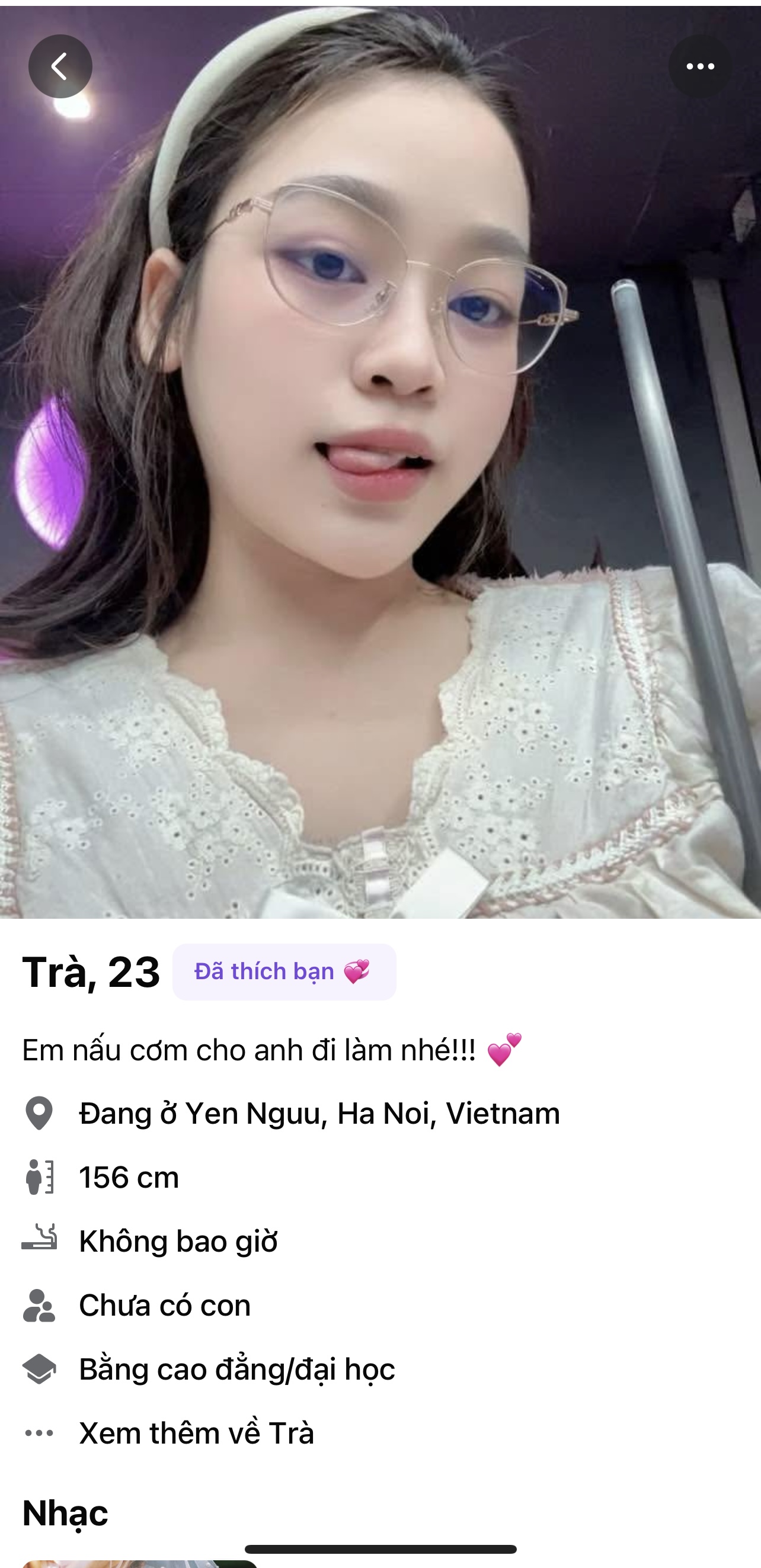
Task: Open the three-dot overflow menu
Action: point(699,66)
